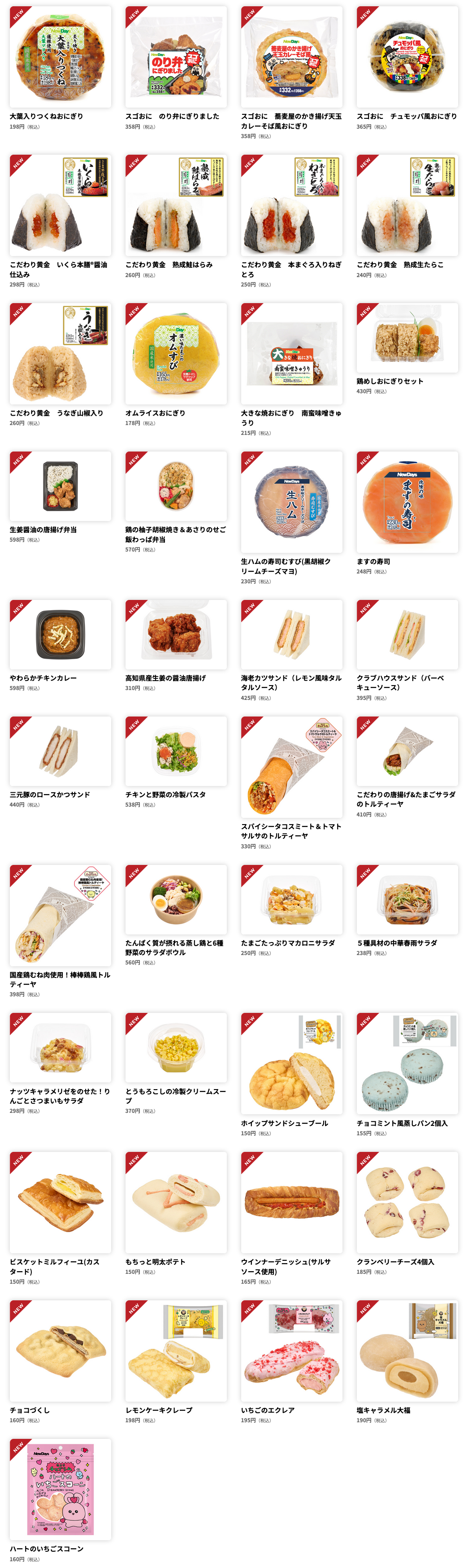
Task: Select ホイップサンドシューブール product
Action: tap(291, 1064)
